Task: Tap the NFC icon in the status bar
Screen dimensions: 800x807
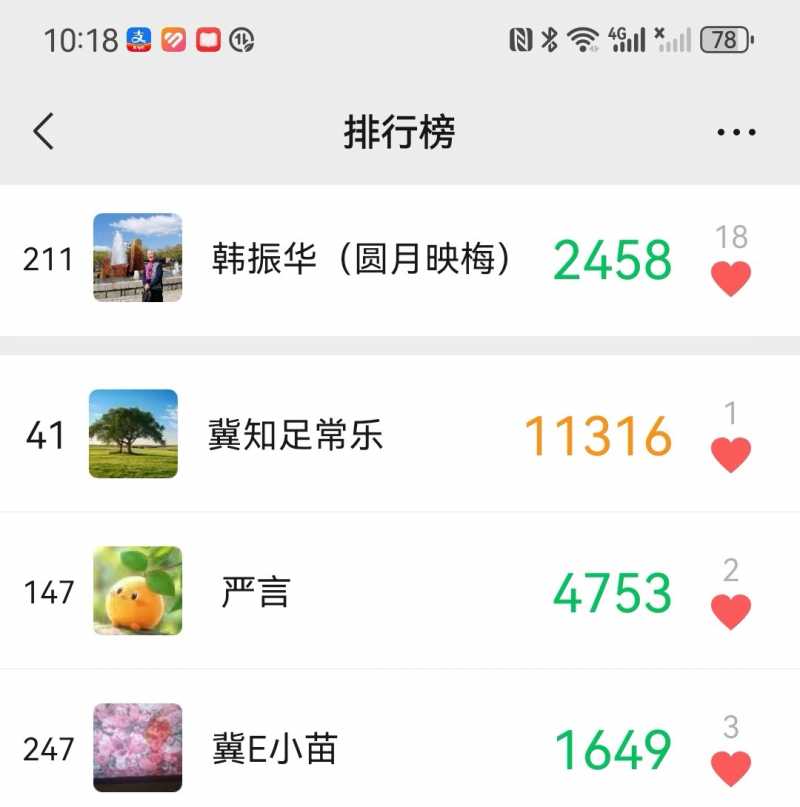Action: (x=519, y=38)
